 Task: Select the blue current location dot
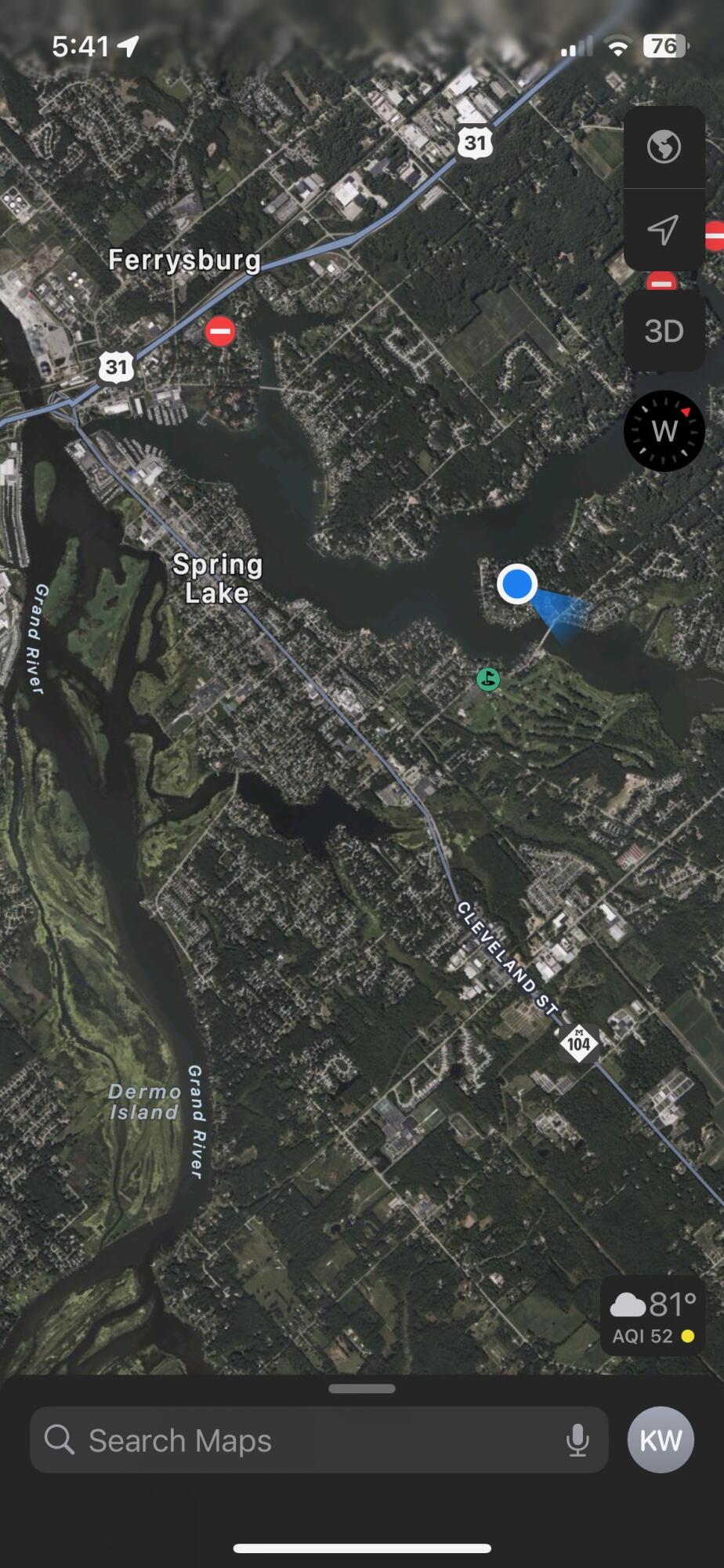pyautogui.click(x=516, y=584)
